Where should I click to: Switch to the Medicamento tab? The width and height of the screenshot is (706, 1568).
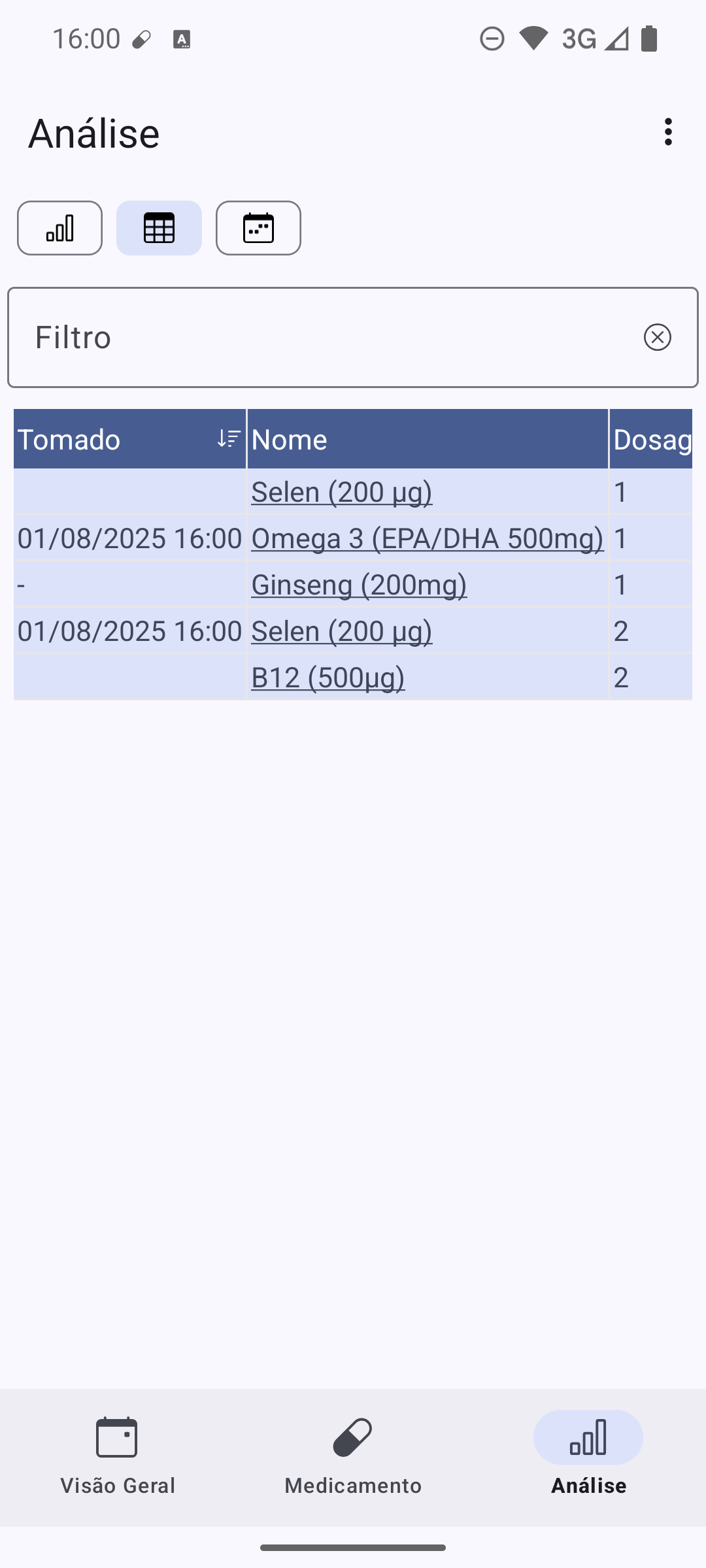point(353,1456)
